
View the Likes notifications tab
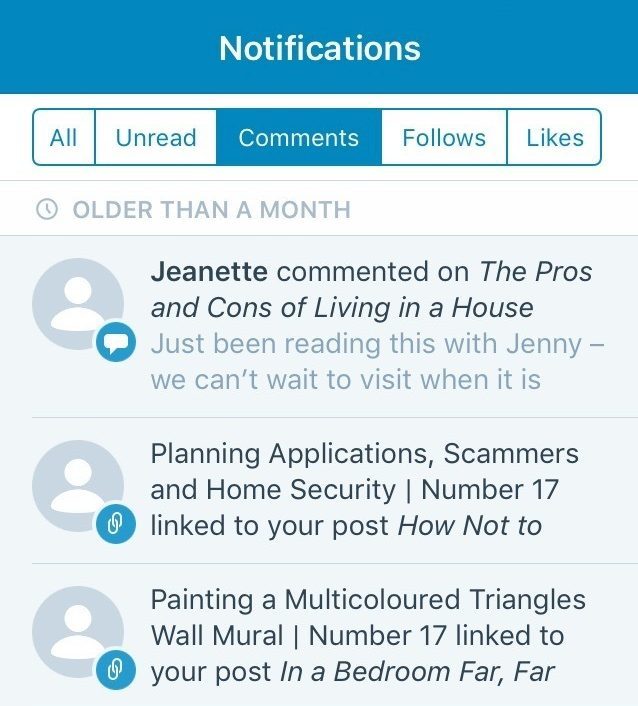tap(554, 138)
